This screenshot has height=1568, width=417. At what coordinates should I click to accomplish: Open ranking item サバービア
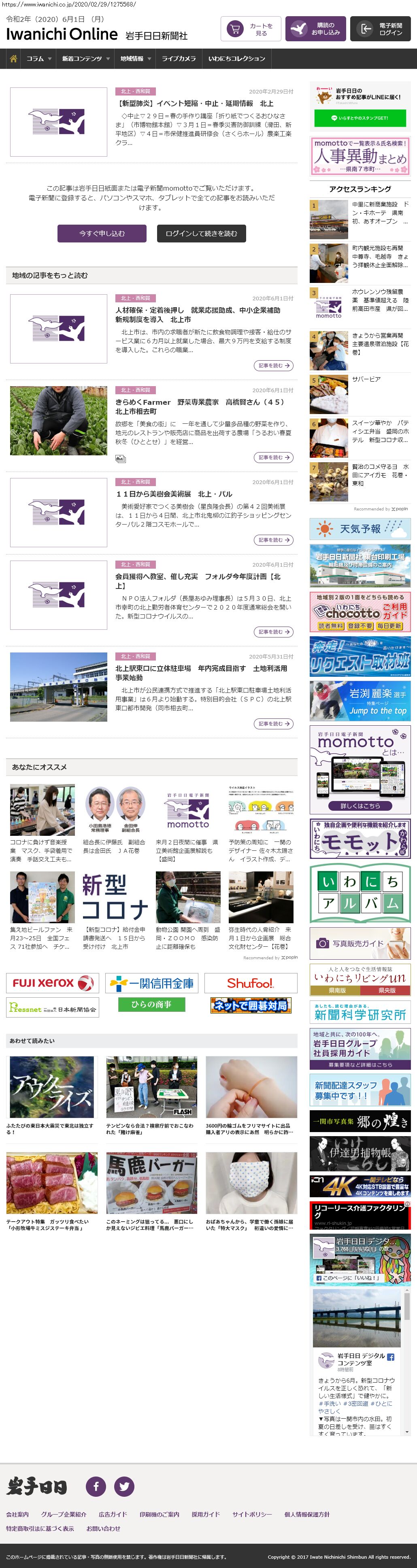pos(366,379)
